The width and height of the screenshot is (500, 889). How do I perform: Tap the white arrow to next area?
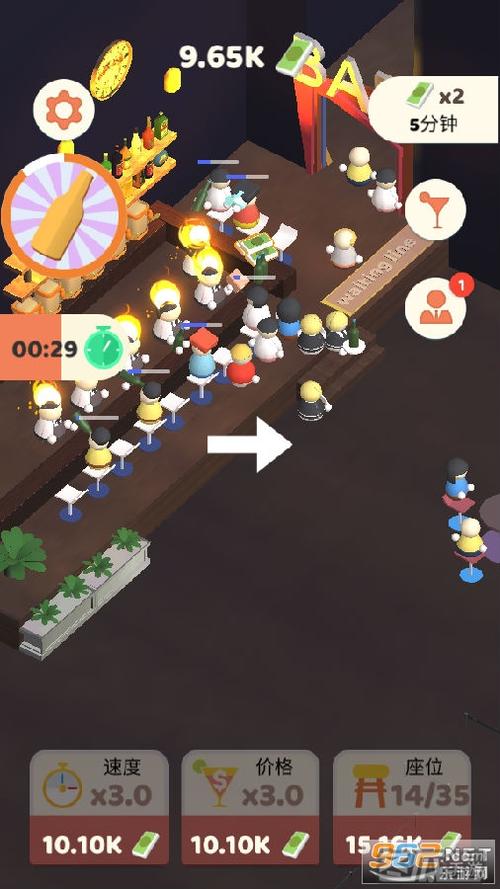click(x=249, y=444)
